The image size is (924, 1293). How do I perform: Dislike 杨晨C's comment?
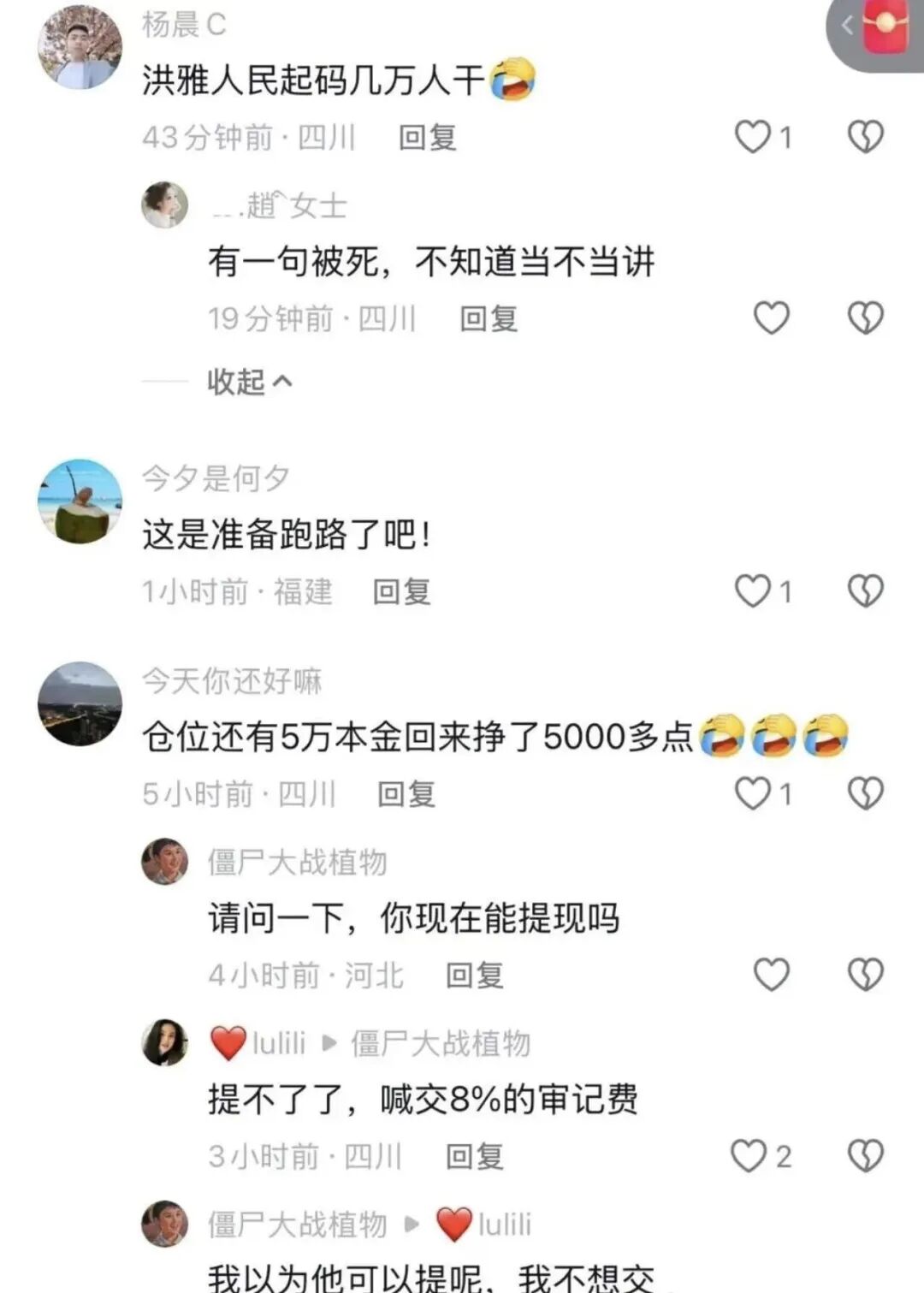(865, 137)
